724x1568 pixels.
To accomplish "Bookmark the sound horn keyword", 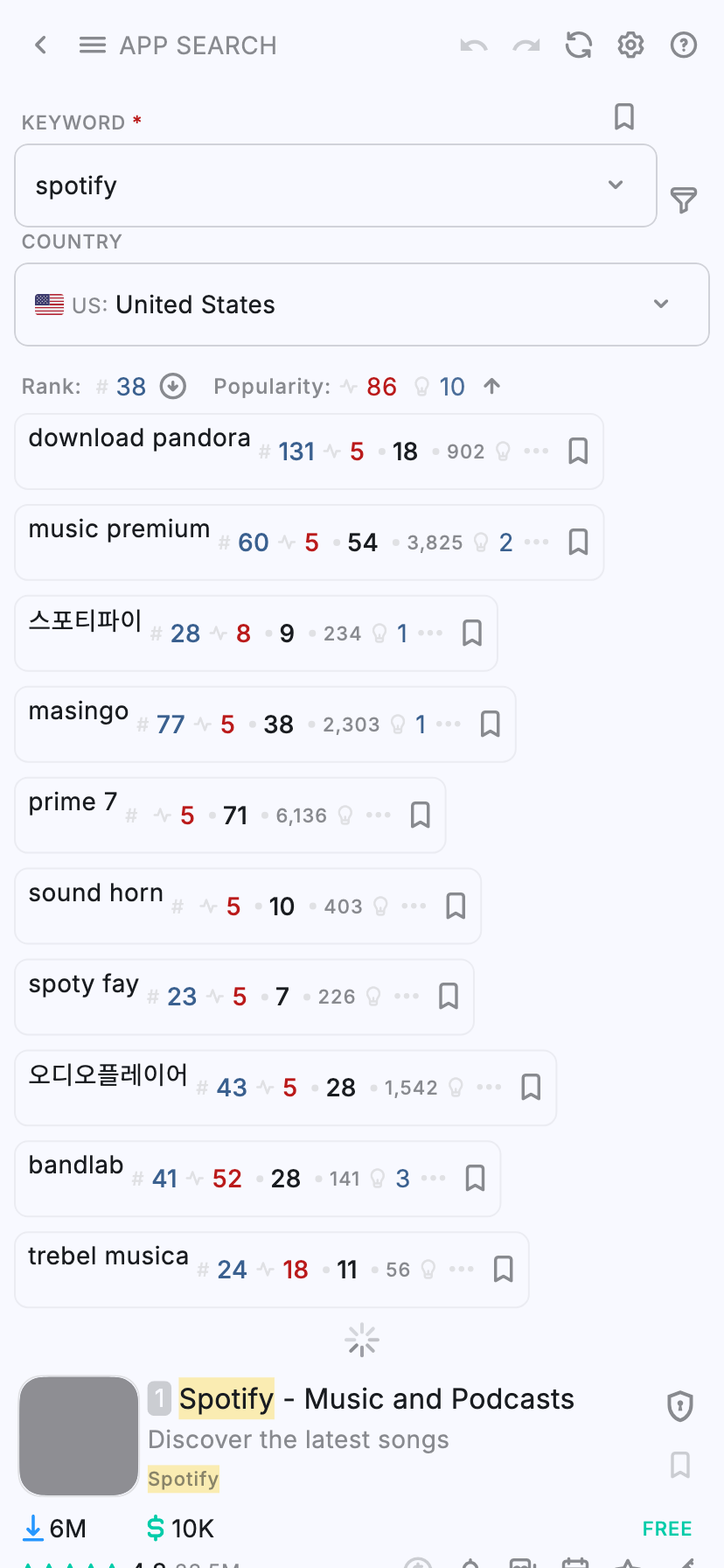I will click(x=455, y=906).
